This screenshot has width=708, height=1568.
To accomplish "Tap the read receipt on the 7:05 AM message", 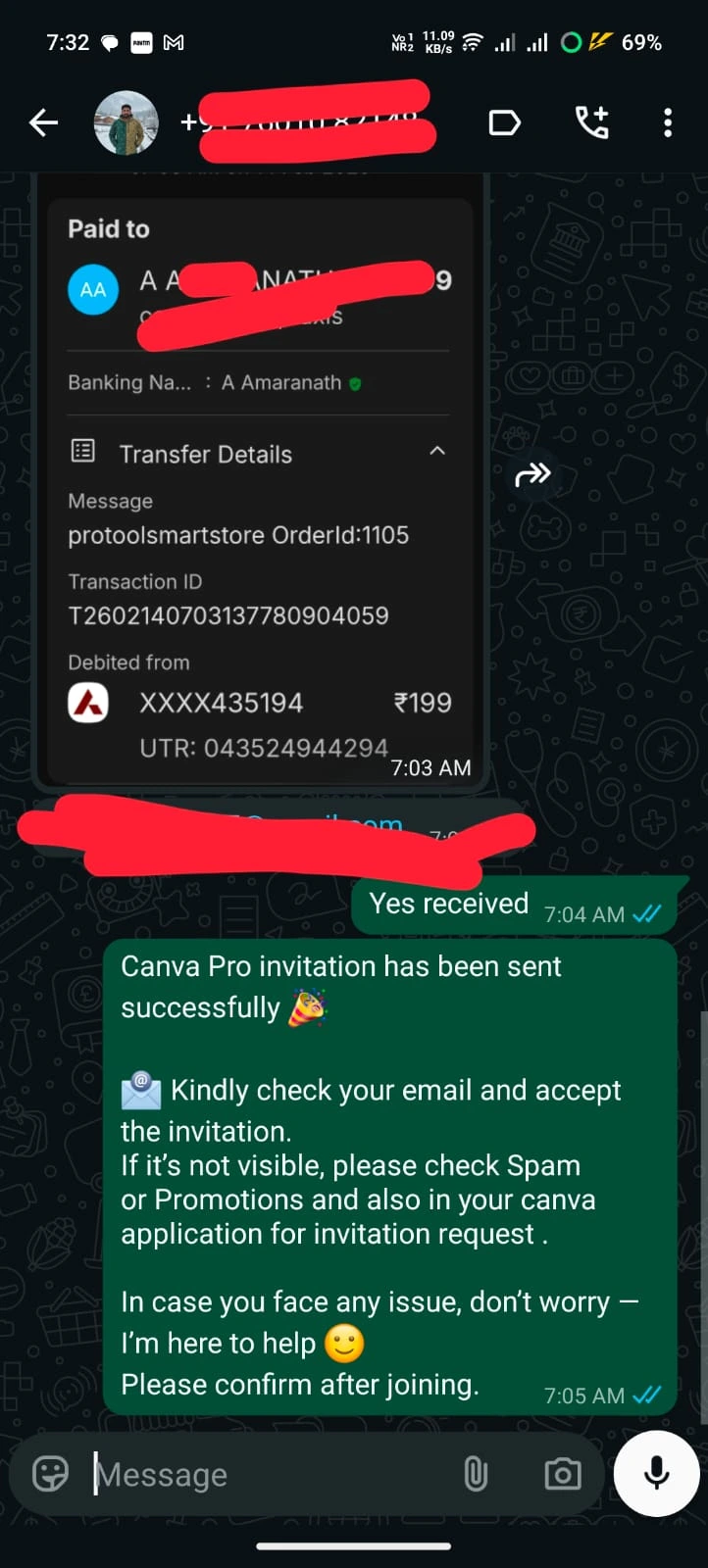I will click(x=648, y=1396).
